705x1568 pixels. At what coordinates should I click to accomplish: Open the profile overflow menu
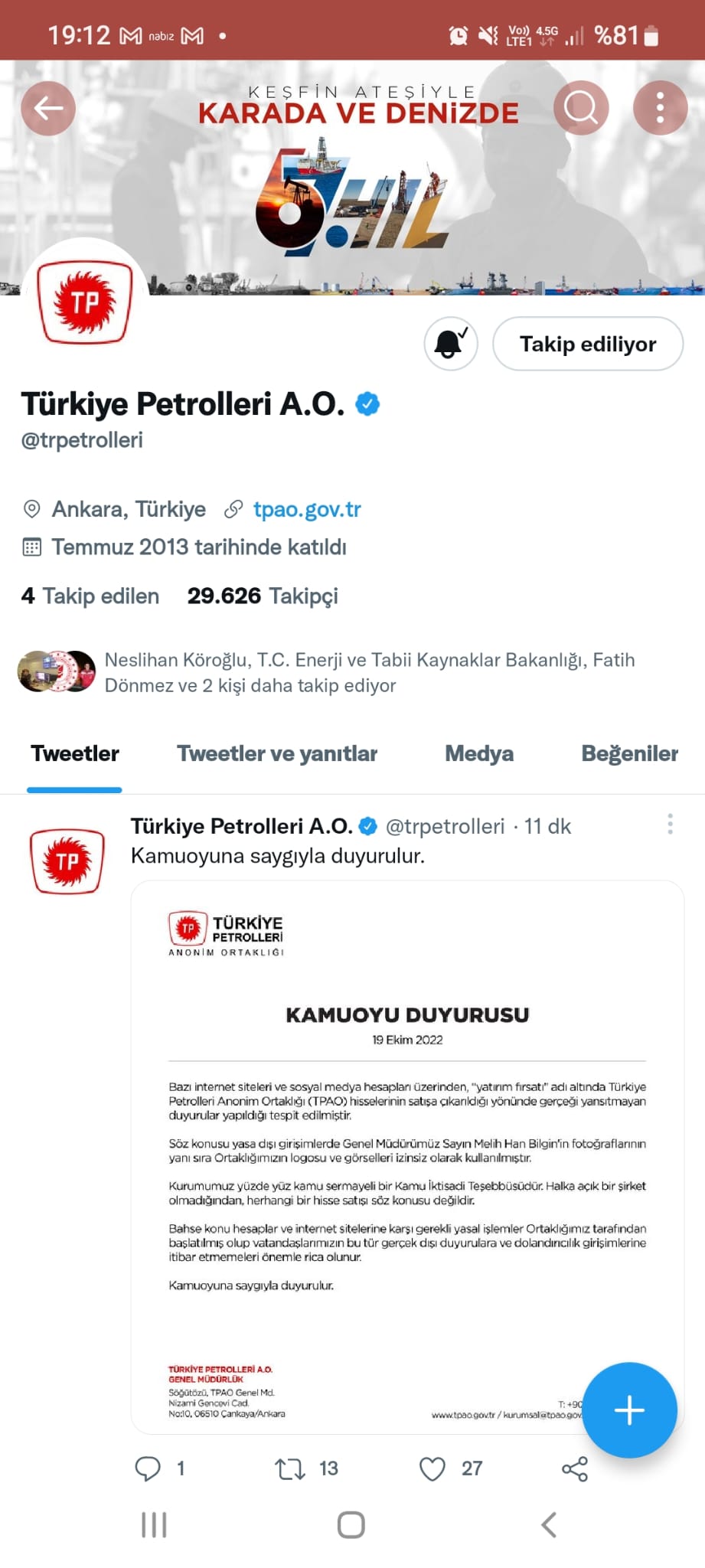(x=660, y=108)
